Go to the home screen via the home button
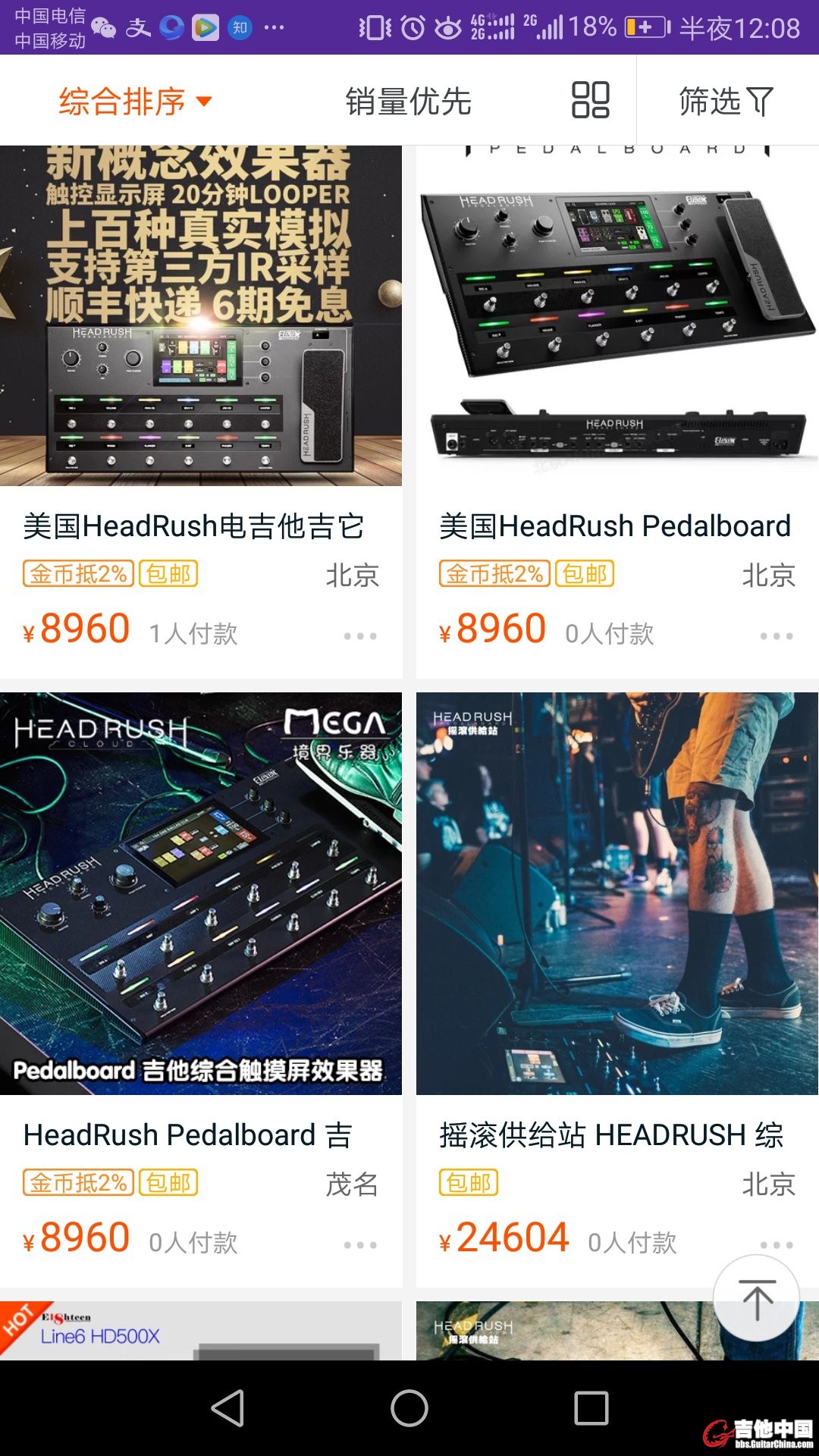 (x=409, y=1408)
